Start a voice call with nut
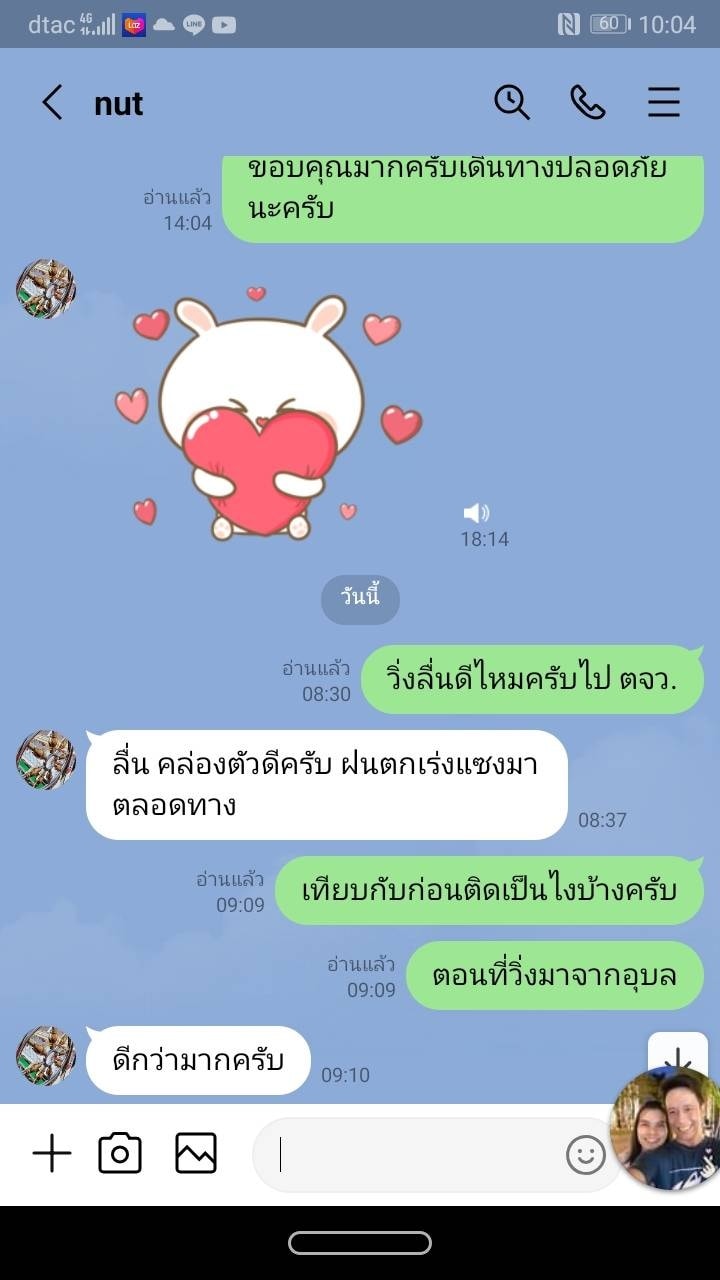The width and height of the screenshot is (720, 1280). 588,102
